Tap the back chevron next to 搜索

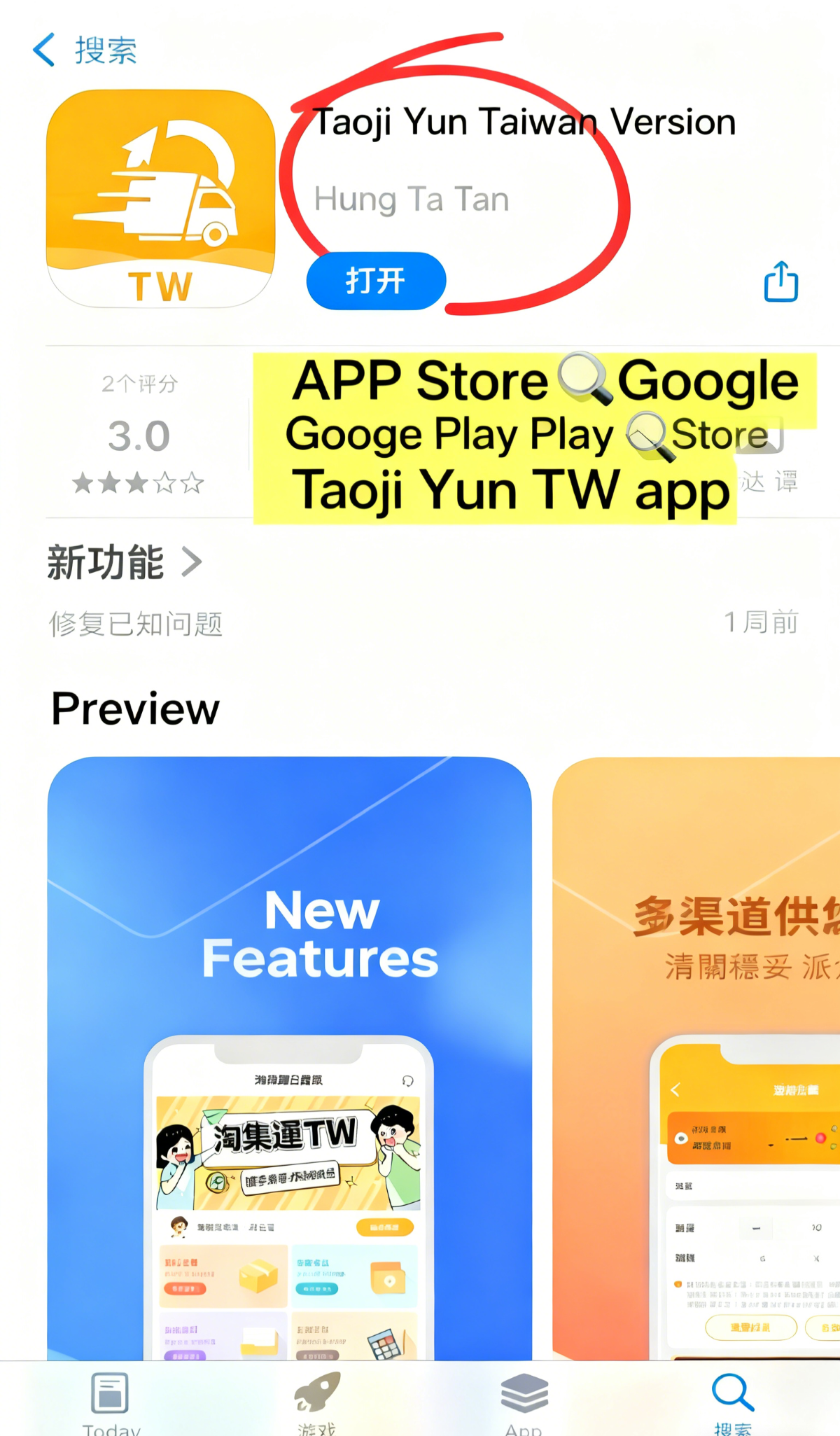point(43,49)
